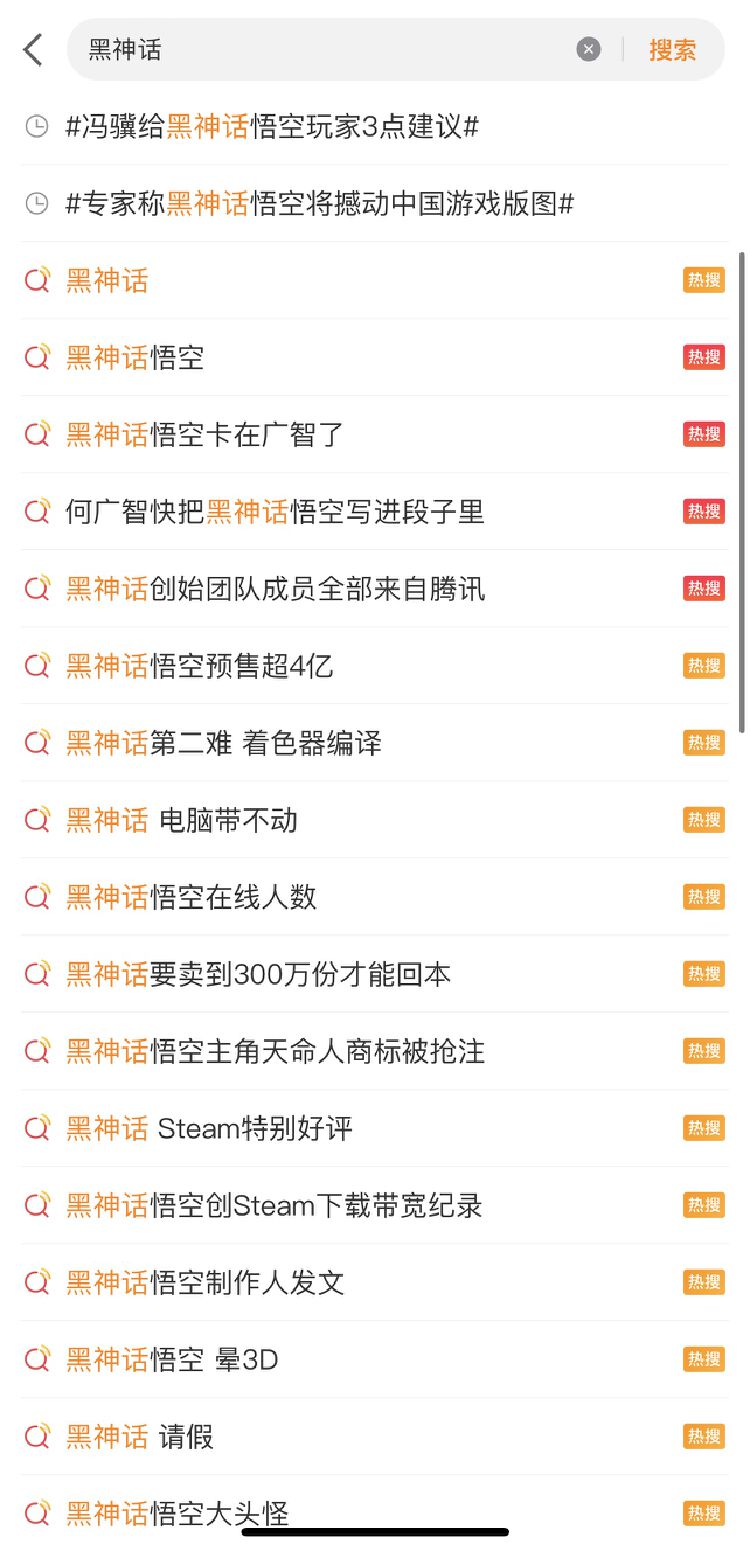Select 黑神话悟空主角天命人商标被抢注
750x1551 pixels.
[375, 1050]
